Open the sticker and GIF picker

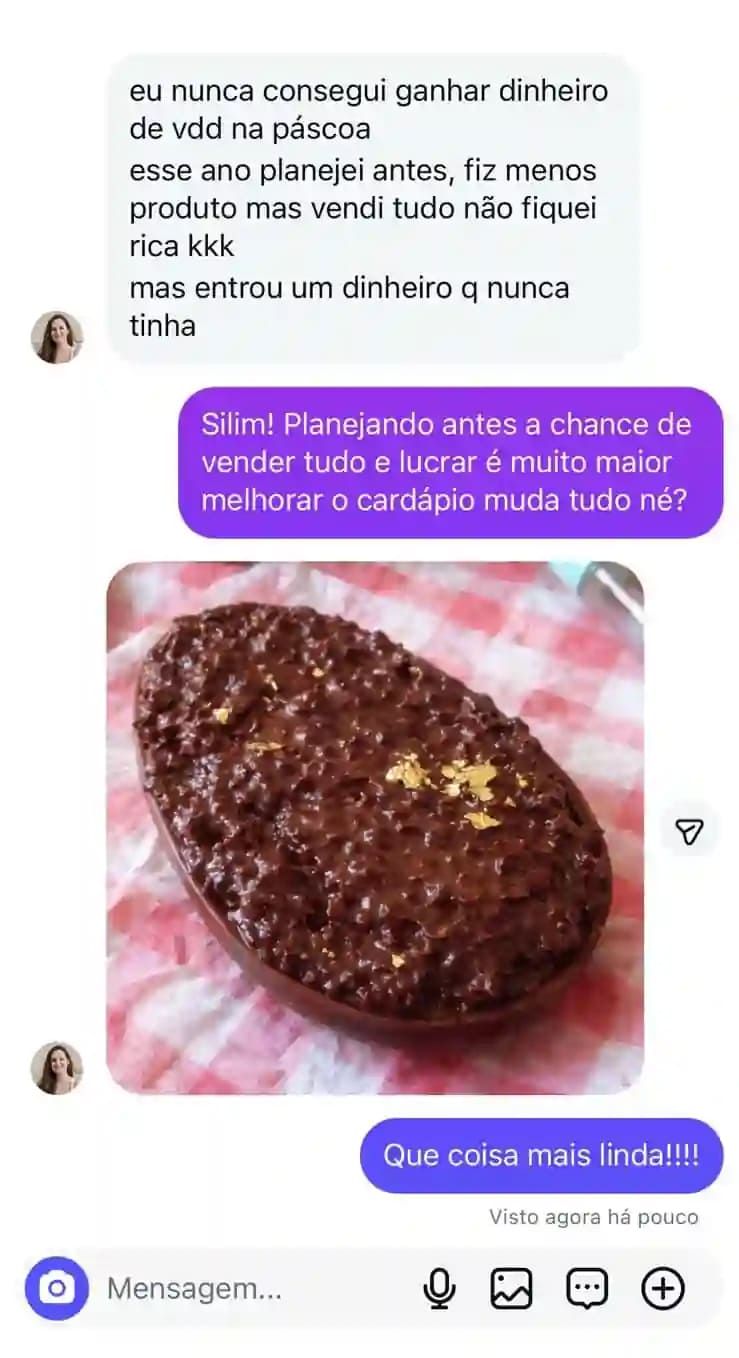pyautogui.click(x=587, y=1289)
